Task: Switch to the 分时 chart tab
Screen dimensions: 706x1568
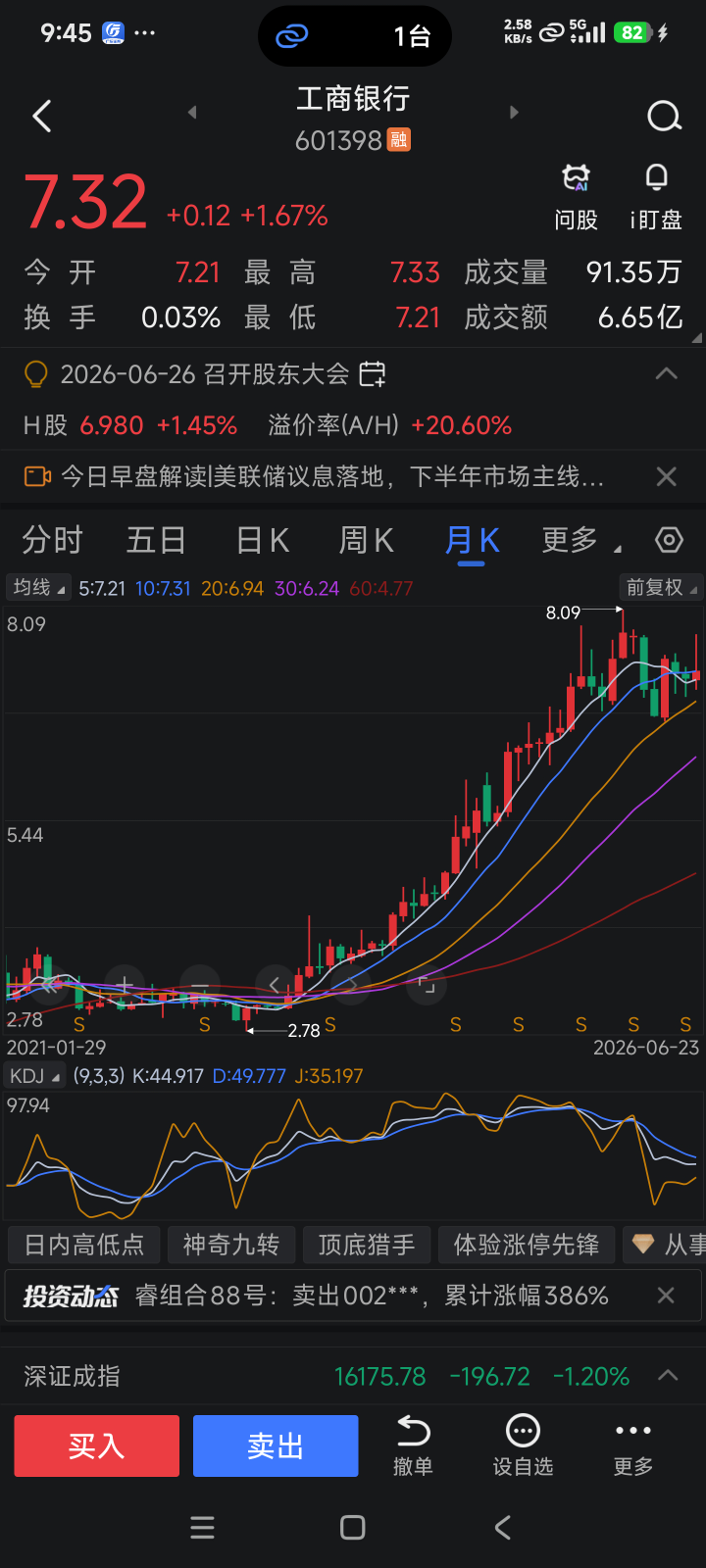Action: coord(53,540)
